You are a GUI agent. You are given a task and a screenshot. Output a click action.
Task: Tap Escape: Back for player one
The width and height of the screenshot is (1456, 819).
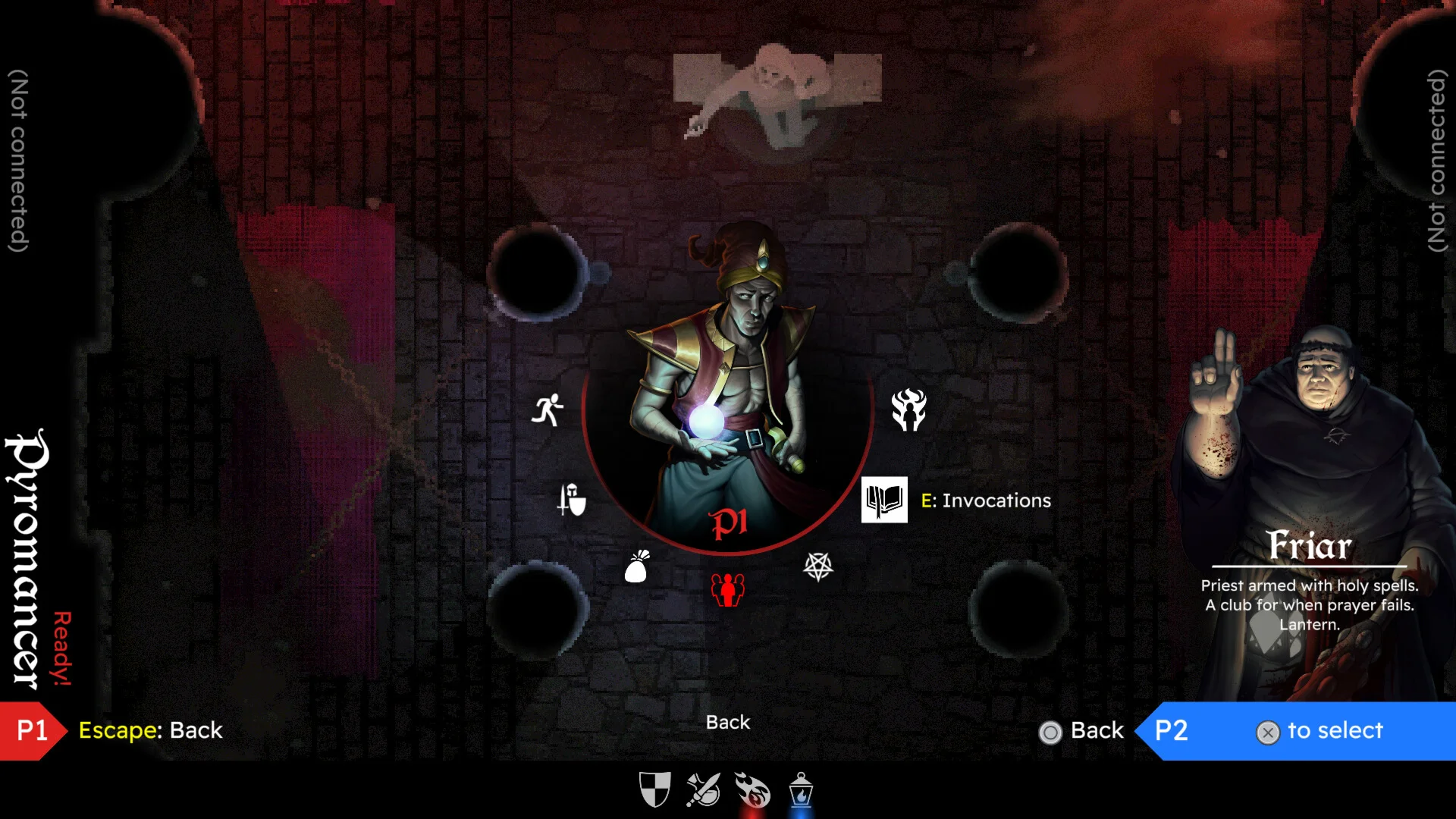pos(150,730)
